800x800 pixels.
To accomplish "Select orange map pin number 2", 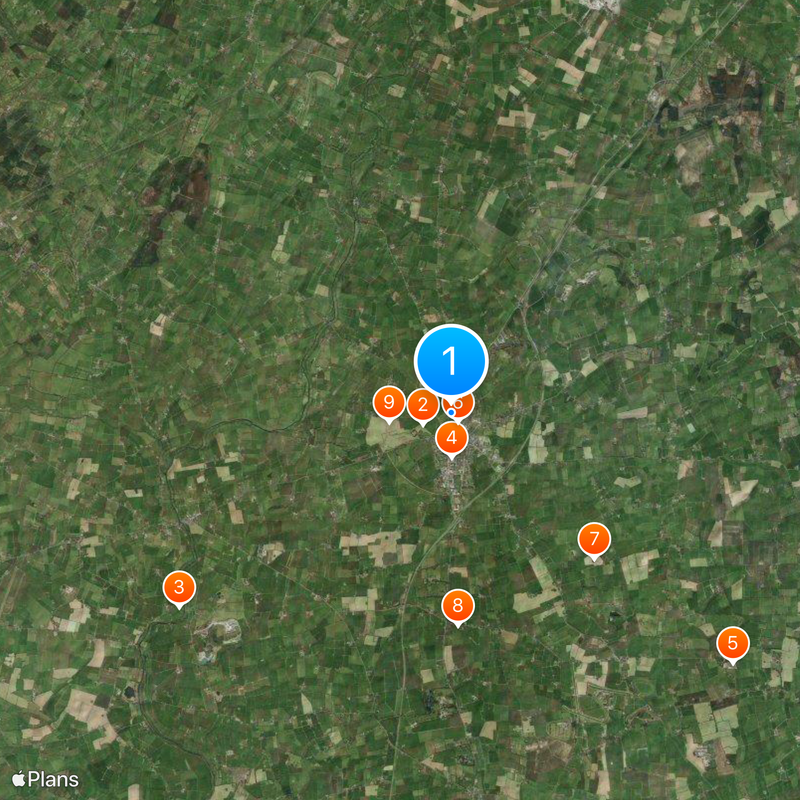I will pos(422,405).
